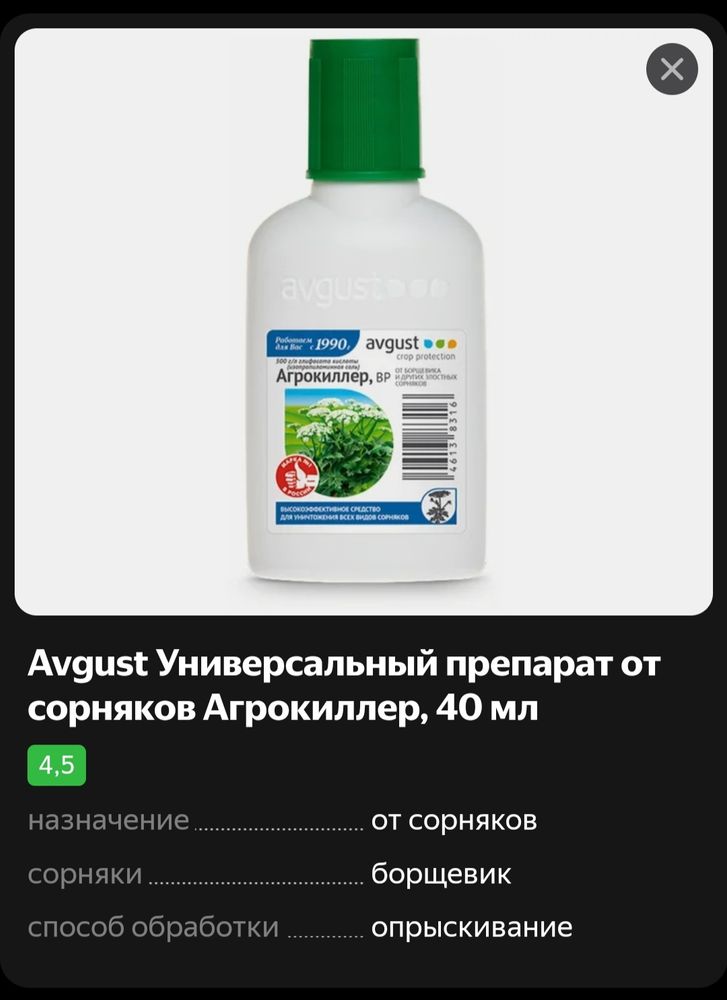Click the red 'Сделано в России' seal
Image resolution: width=727 pixels, height=1000 pixels.
click(296, 480)
